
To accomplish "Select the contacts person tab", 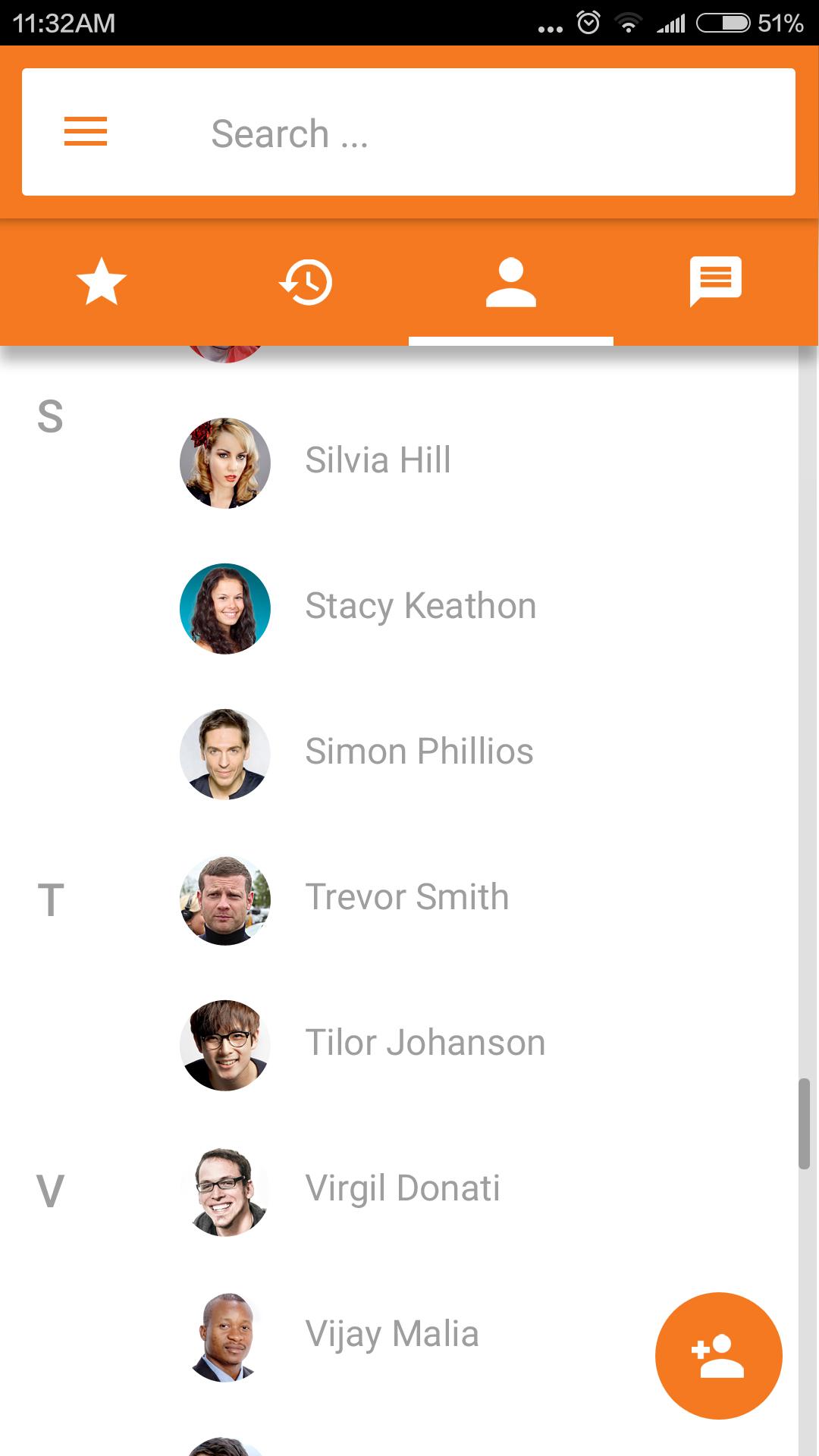I will [x=510, y=282].
